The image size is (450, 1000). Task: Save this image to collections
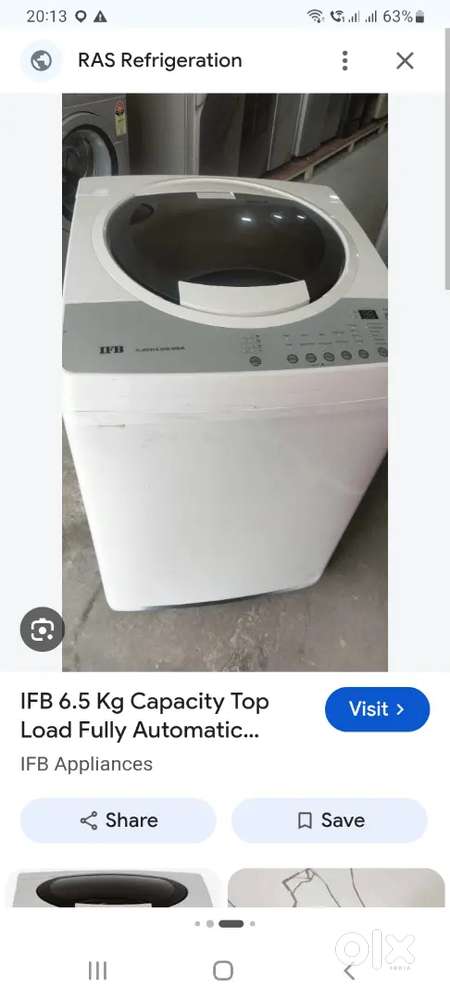[x=329, y=820]
